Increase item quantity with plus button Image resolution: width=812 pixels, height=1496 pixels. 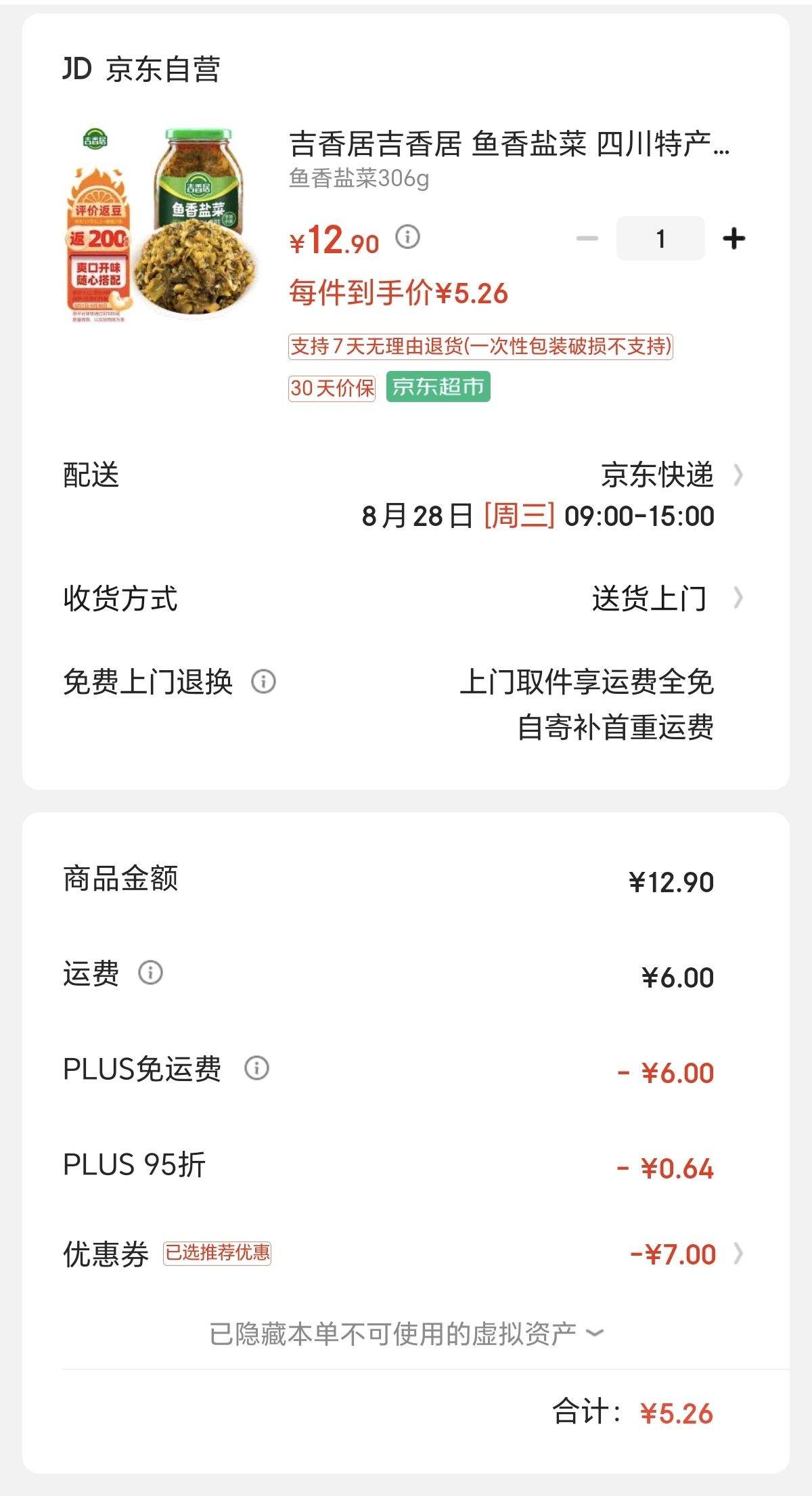[x=734, y=238]
